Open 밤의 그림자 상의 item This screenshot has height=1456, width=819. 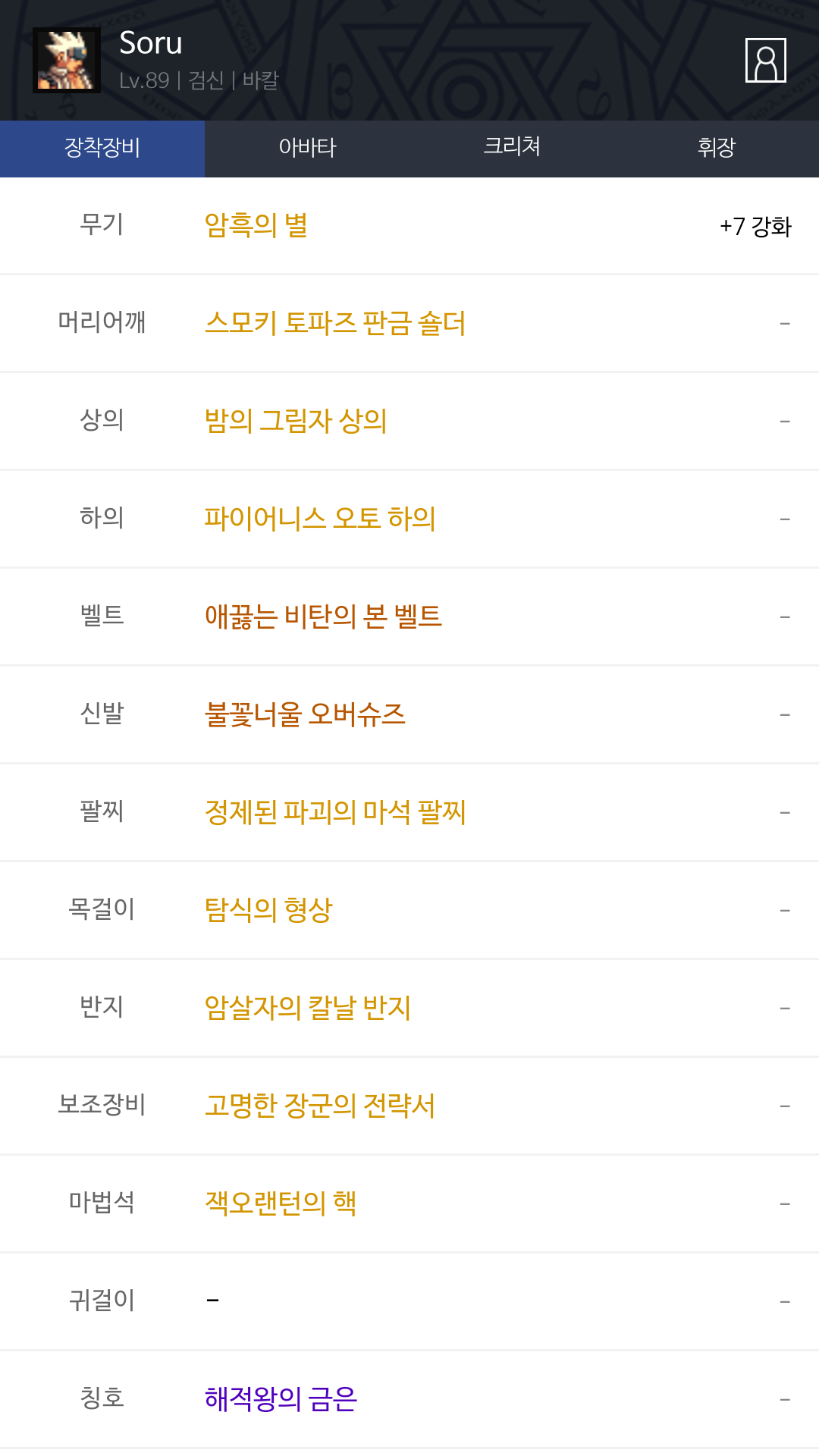tap(296, 422)
